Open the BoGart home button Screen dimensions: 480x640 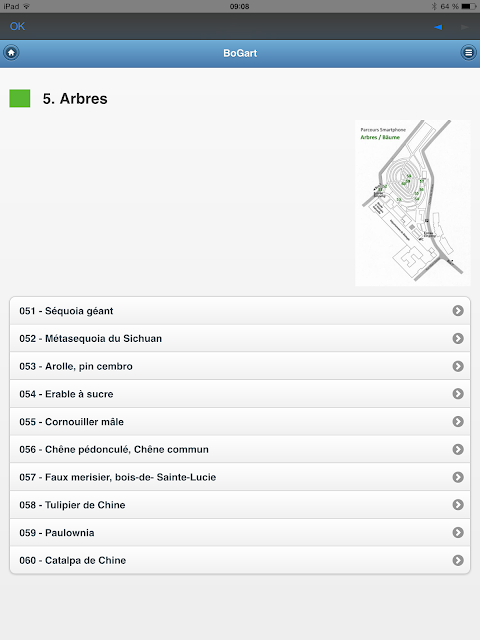coord(11,53)
